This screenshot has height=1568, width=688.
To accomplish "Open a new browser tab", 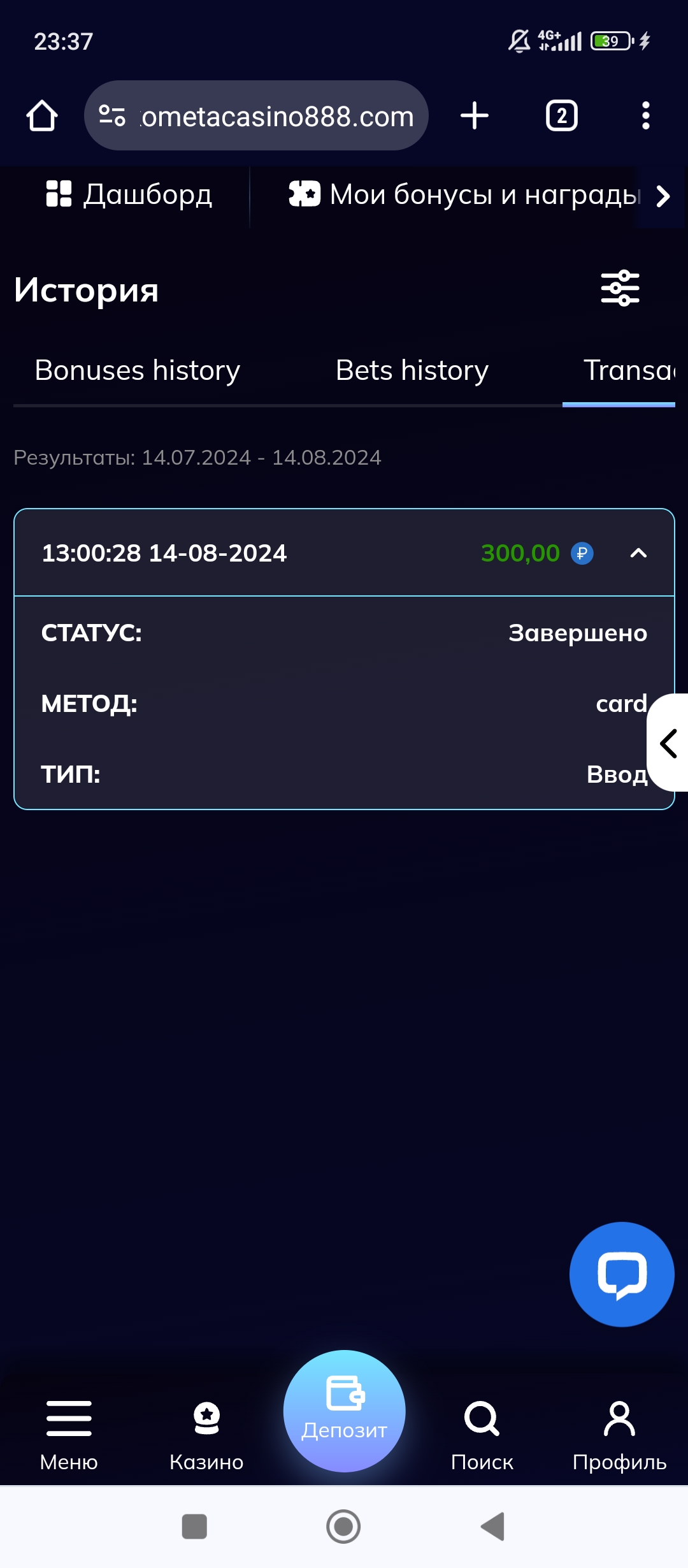I will (x=475, y=116).
